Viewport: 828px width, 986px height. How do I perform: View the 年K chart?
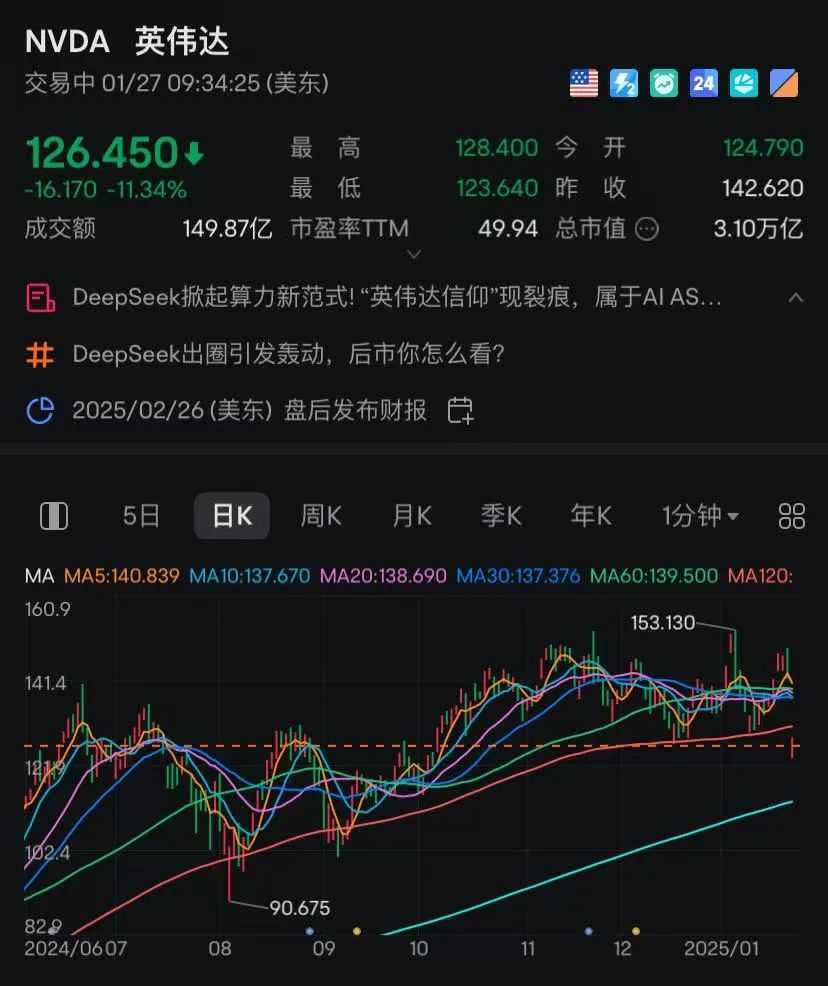coord(591,516)
